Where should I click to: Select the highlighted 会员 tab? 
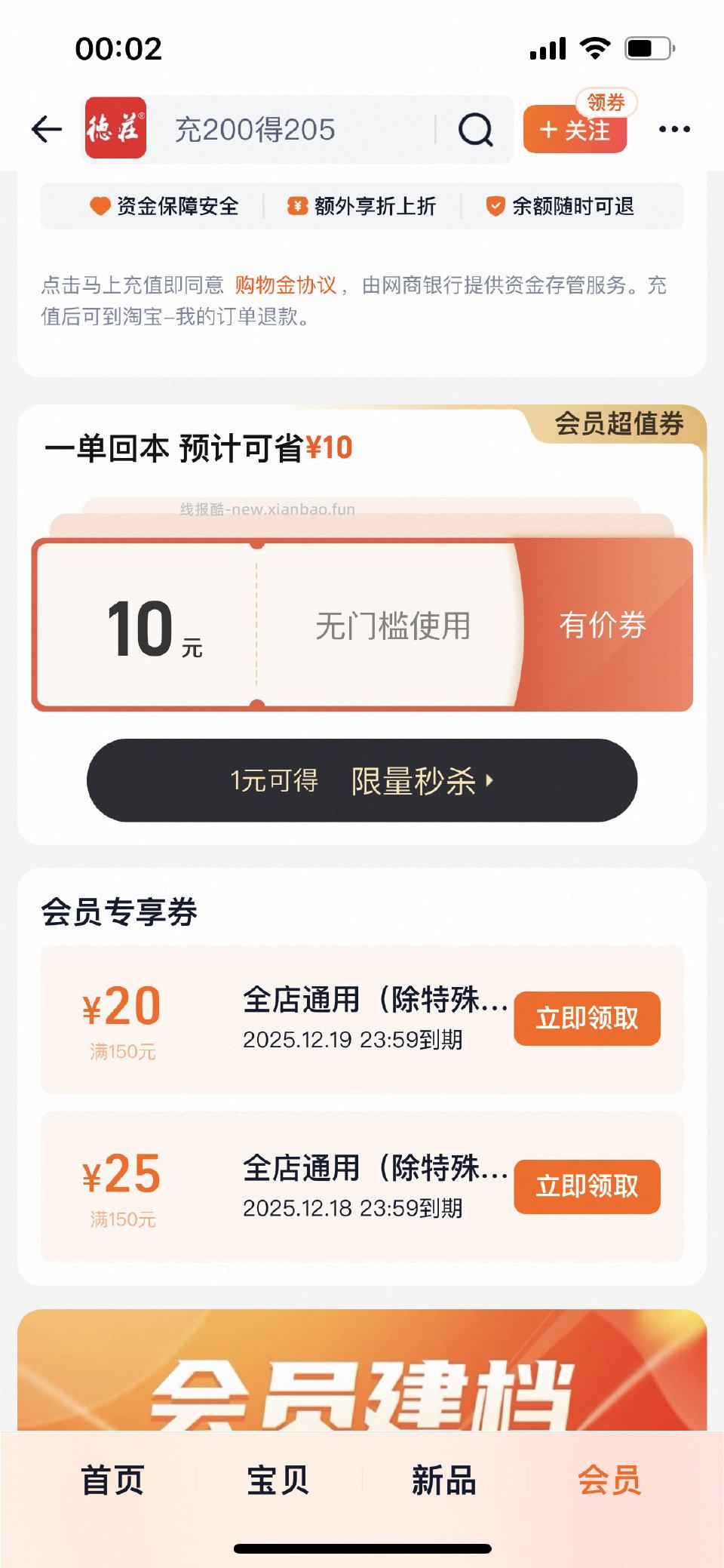click(609, 1480)
